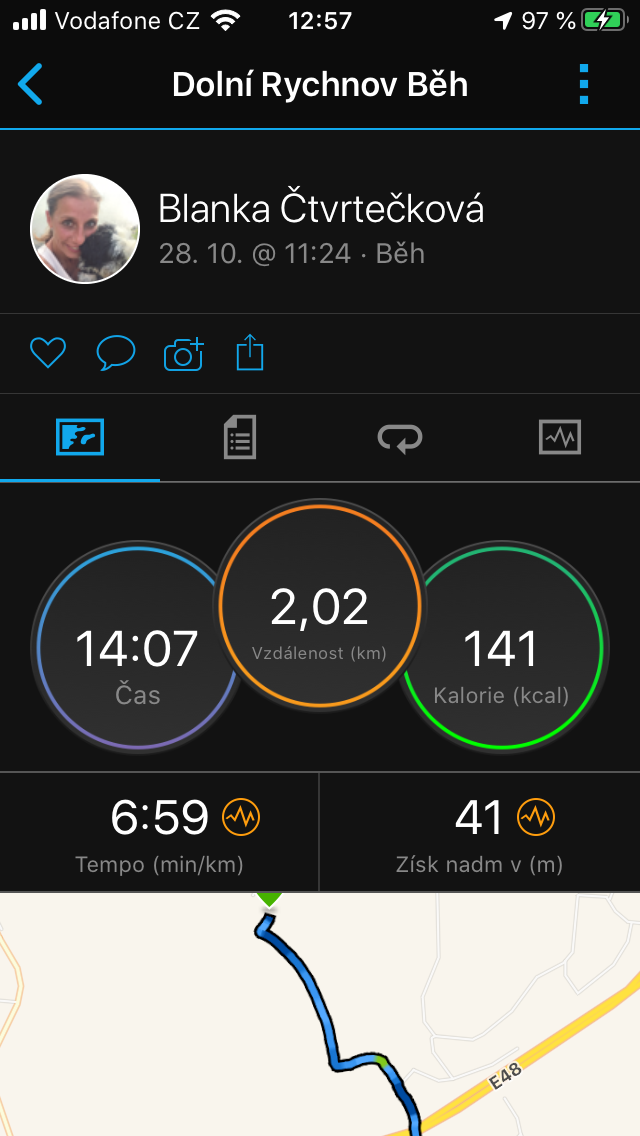Viewport: 640px width, 1136px height.
Task: Switch to the laps tab
Action: click(x=400, y=438)
